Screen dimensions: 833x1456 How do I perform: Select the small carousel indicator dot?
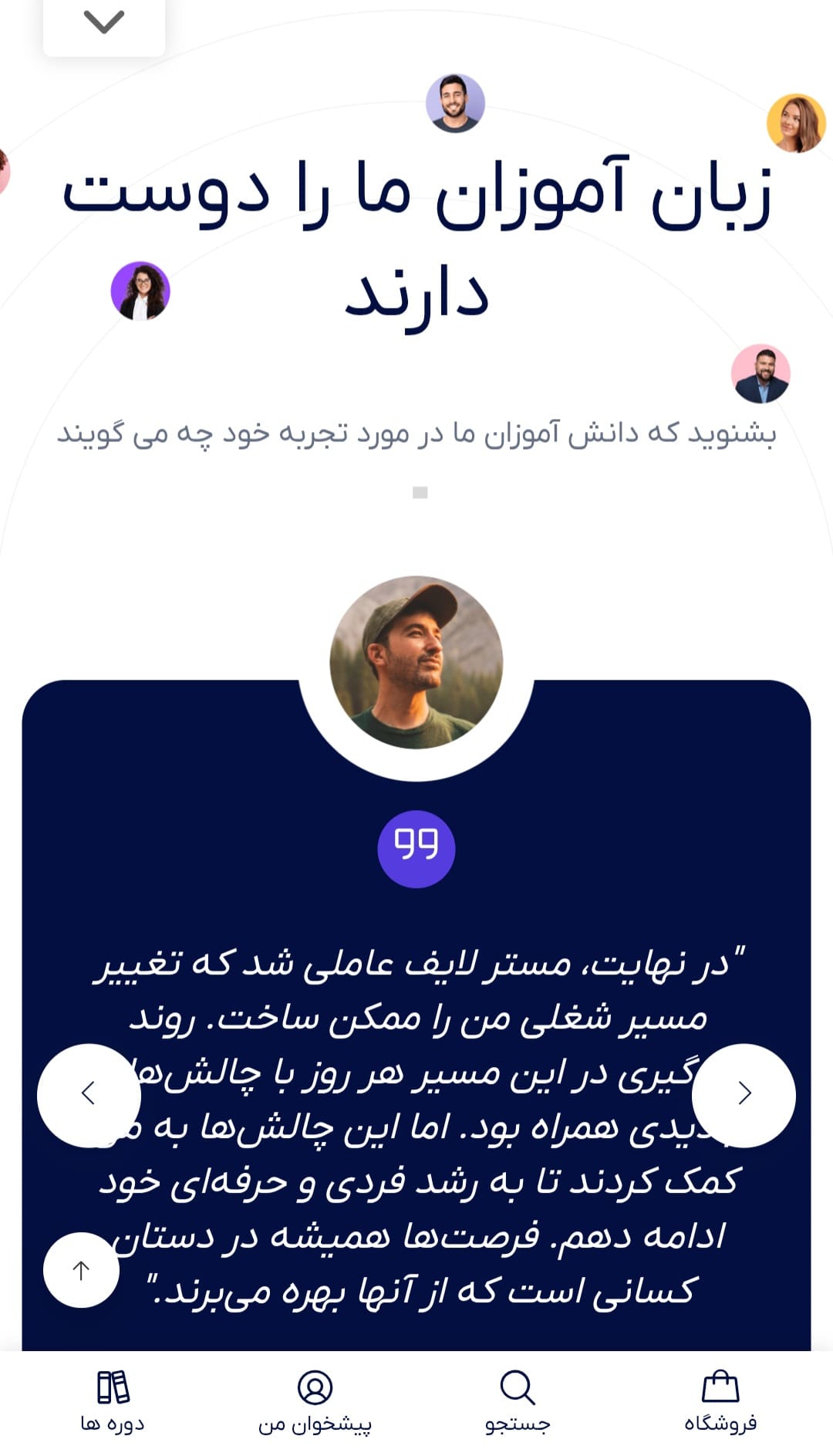[x=419, y=491]
